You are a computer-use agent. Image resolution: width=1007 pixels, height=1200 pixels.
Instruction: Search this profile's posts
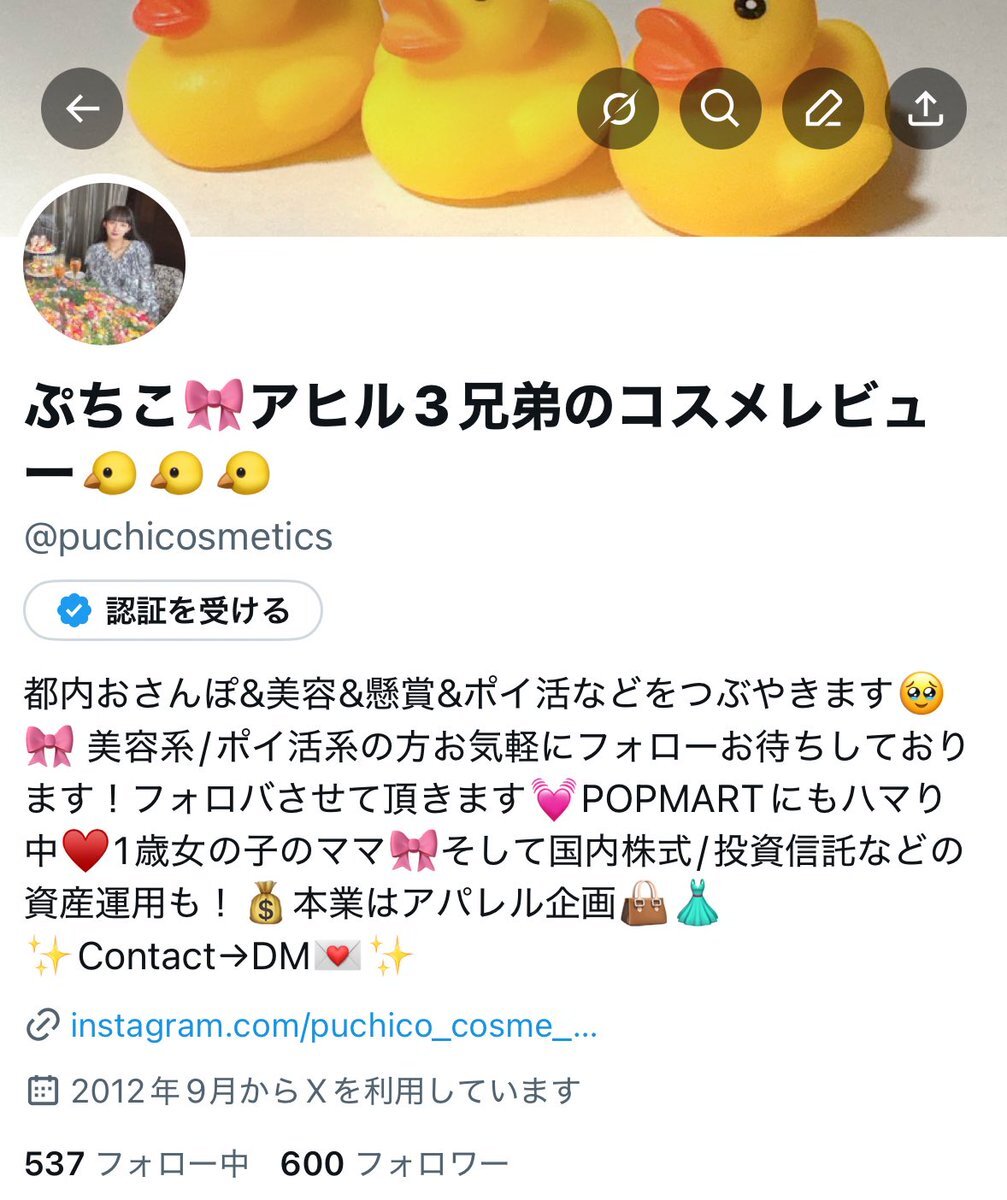tap(720, 109)
